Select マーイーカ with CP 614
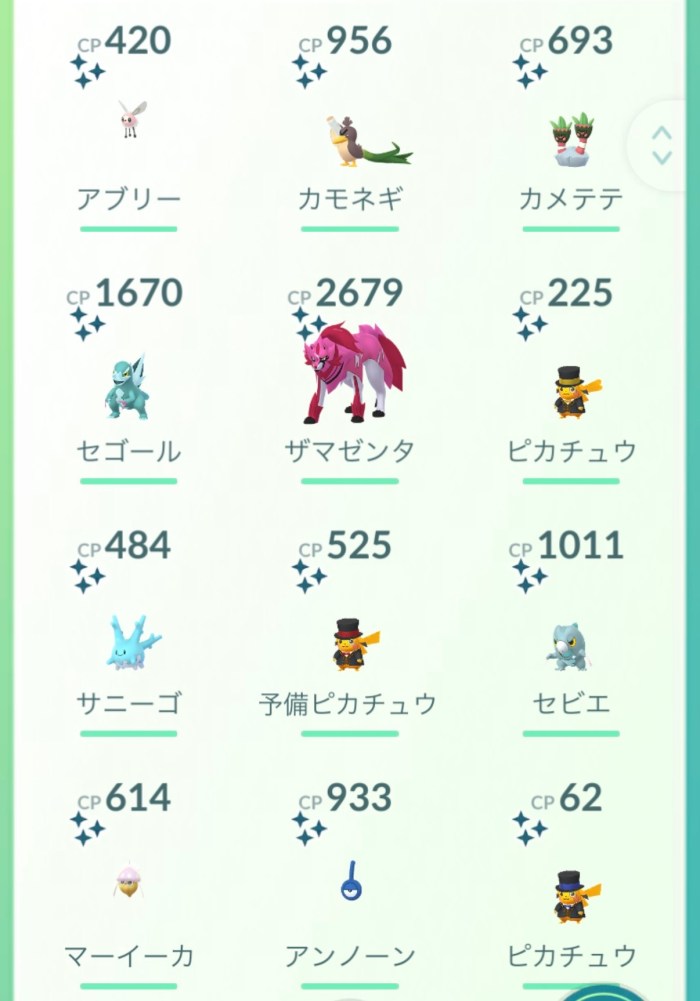 [129, 883]
